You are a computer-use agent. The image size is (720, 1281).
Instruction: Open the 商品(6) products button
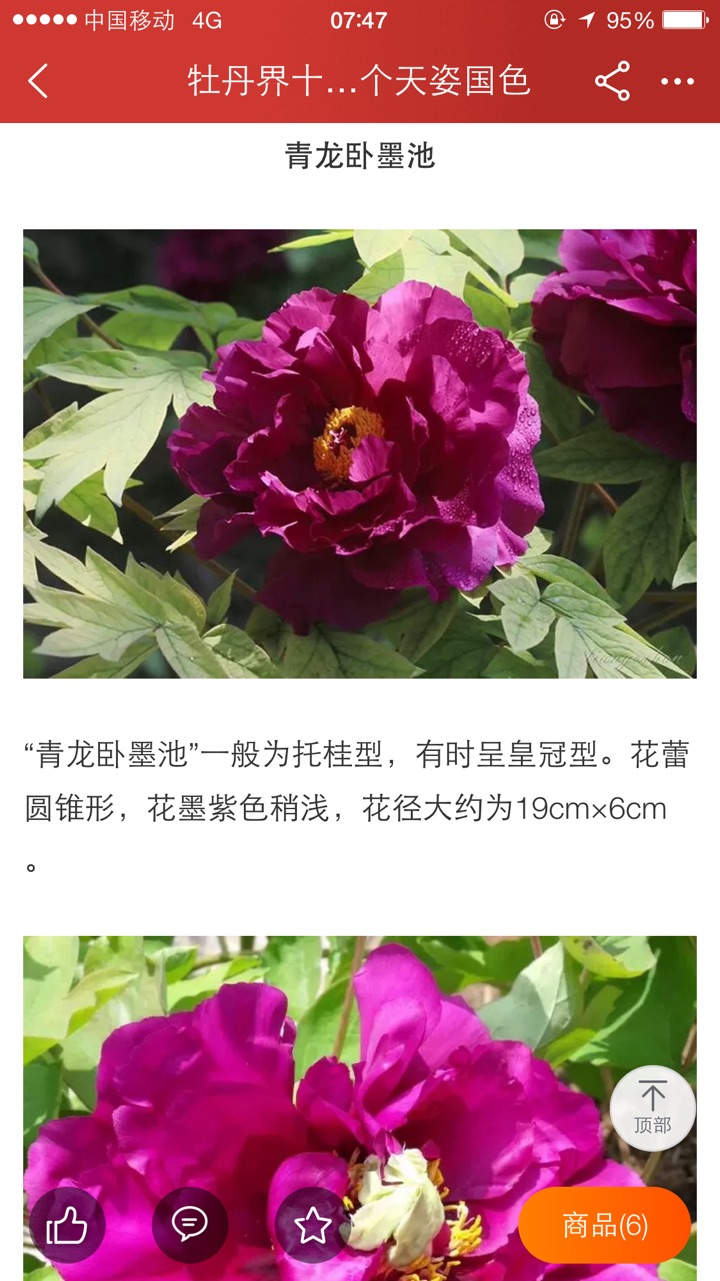pos(605,1225)
